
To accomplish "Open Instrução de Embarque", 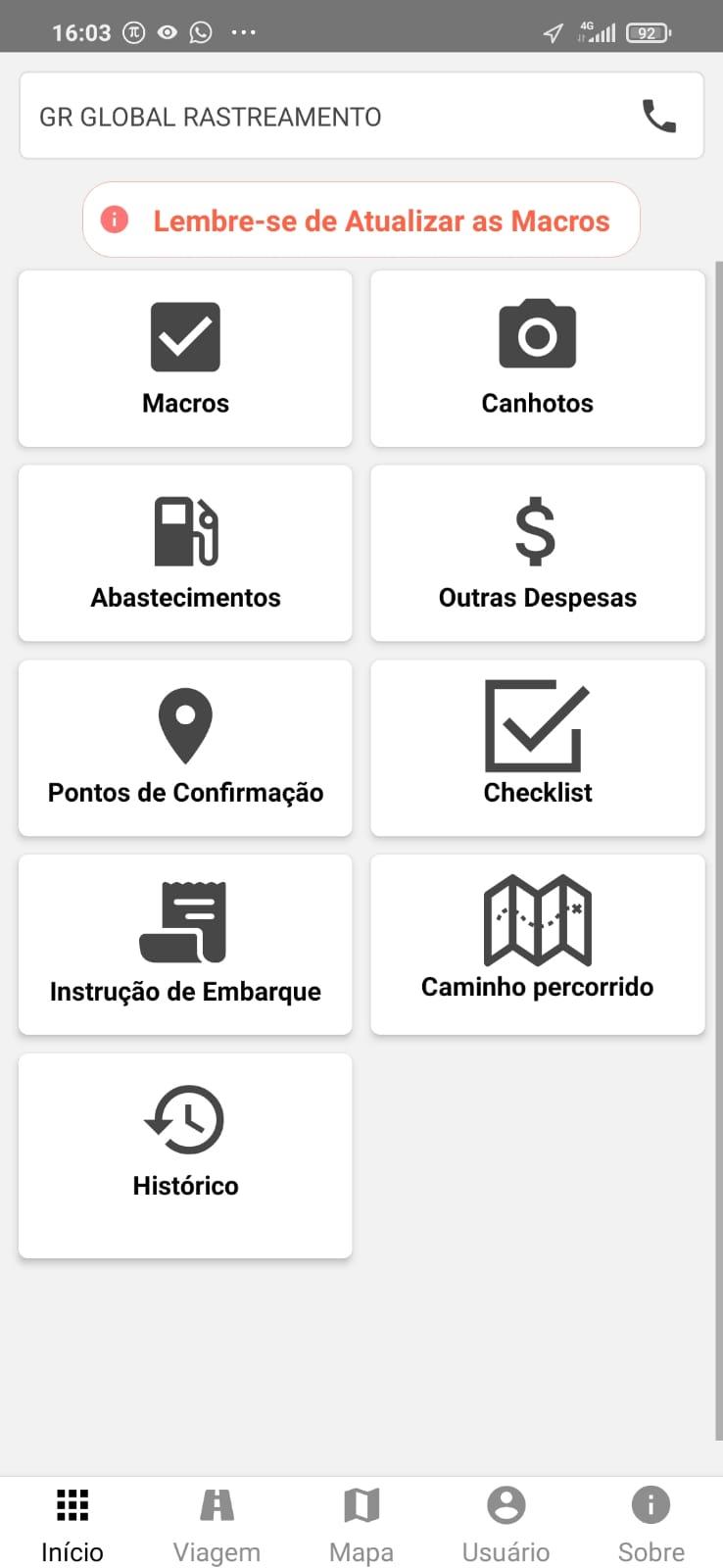I will [185, 945].
